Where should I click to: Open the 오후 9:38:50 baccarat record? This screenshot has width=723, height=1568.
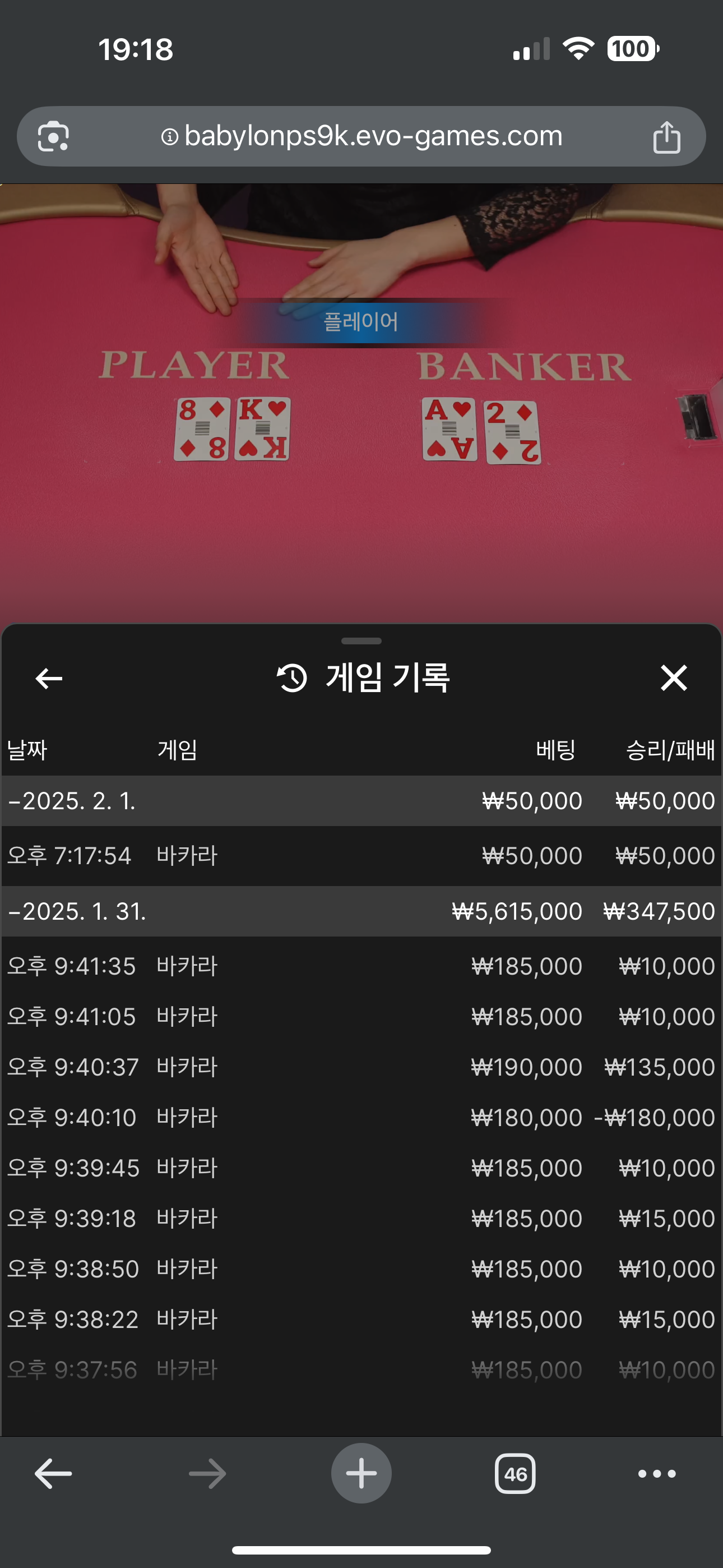click(361, 1269)
